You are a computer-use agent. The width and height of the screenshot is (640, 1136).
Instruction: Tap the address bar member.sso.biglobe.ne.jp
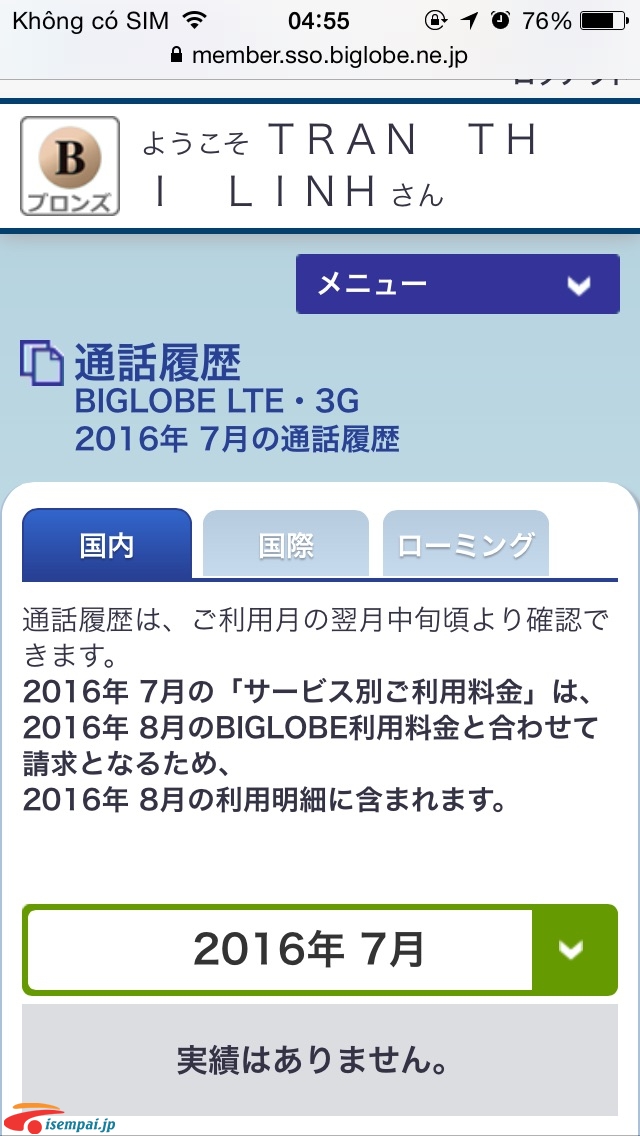(320, 56)
